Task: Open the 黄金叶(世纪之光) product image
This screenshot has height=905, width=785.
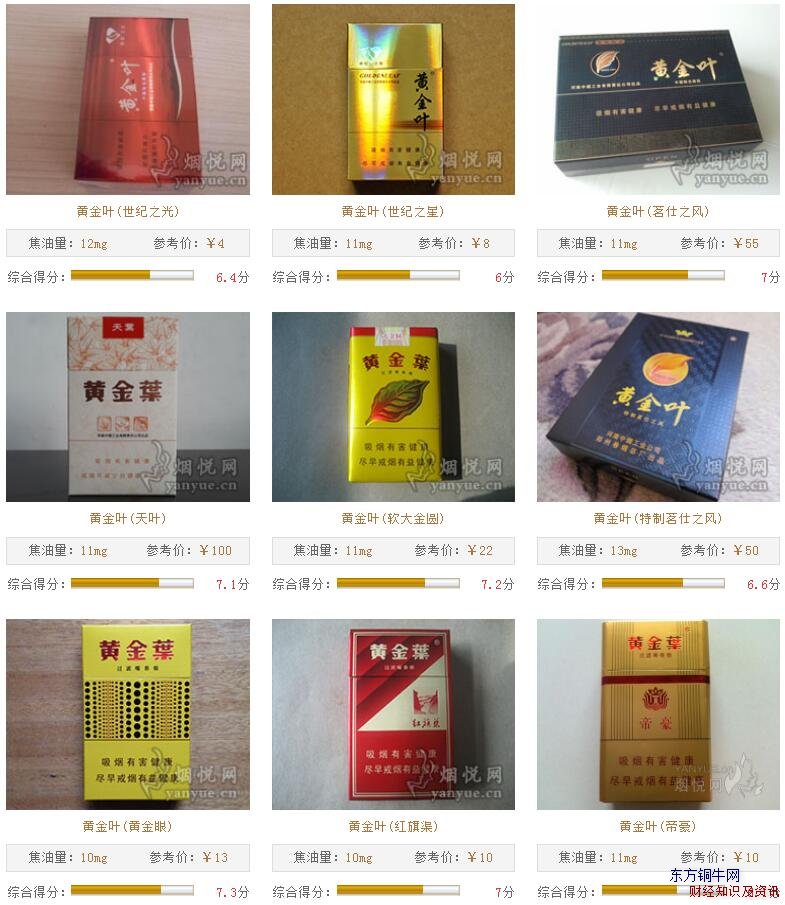Action: [x=128, y=99]
